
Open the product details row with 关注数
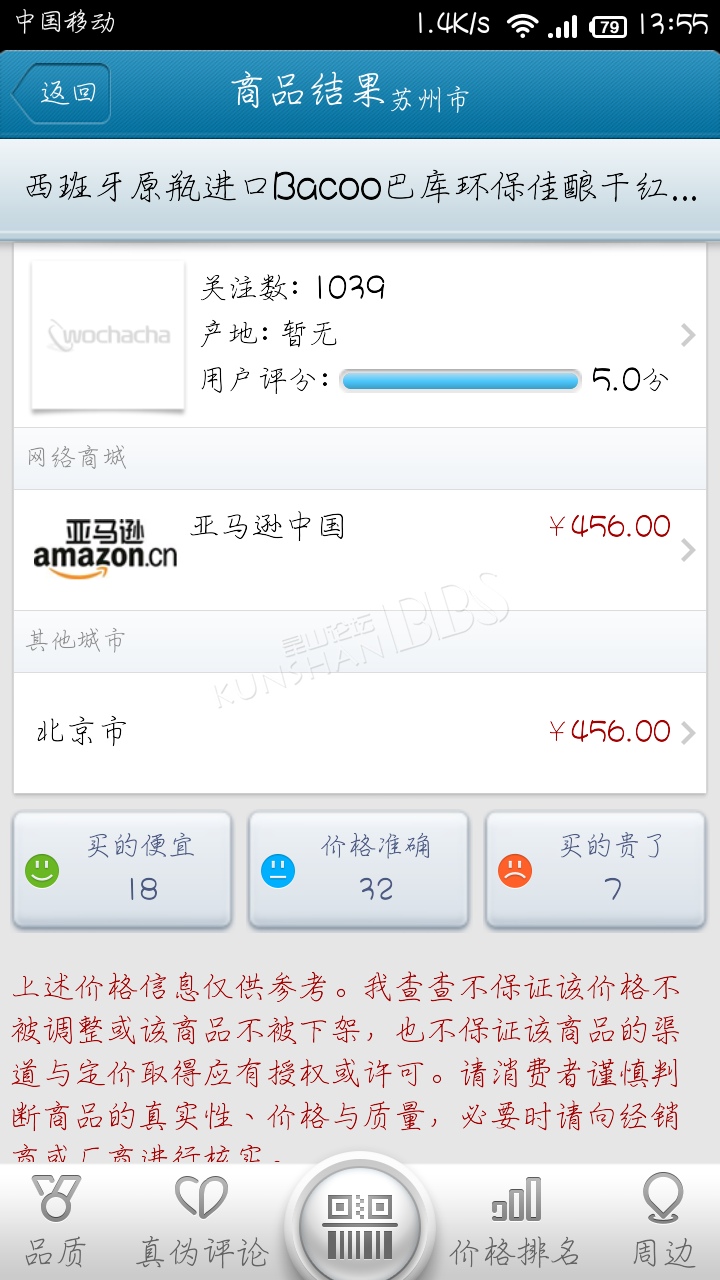(x=360, y=336)
